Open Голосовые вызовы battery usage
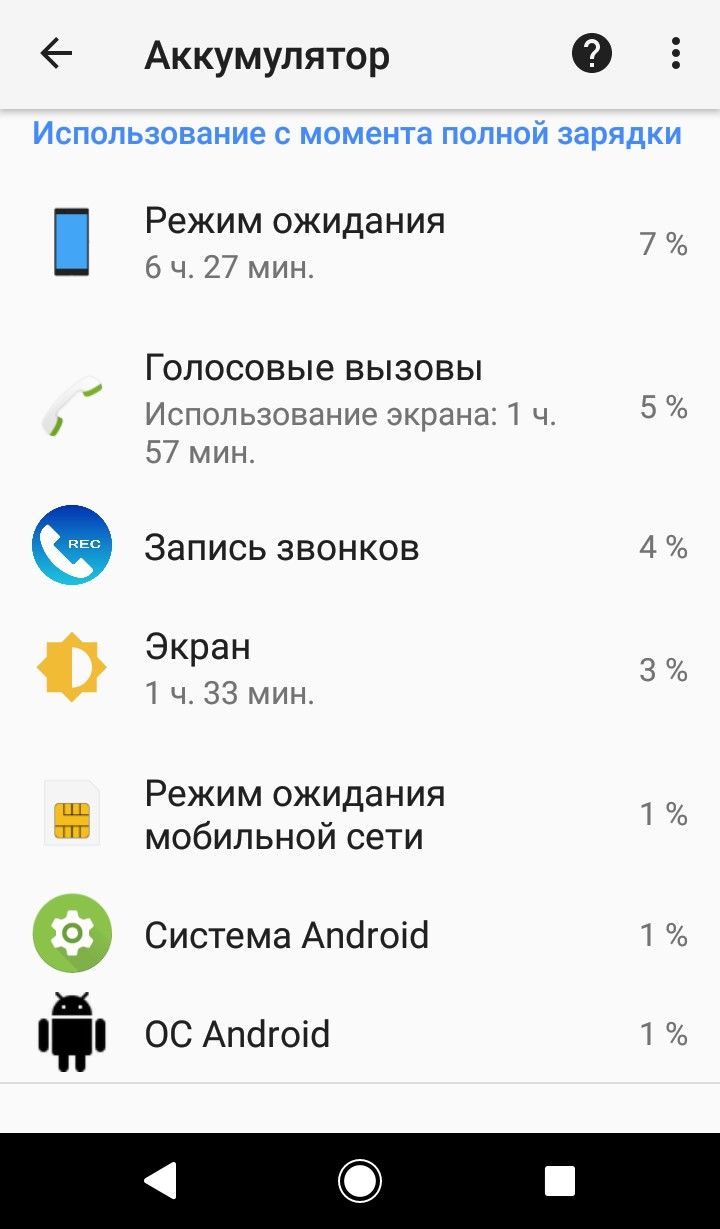The width and height of the screenshot is (720, 1229). [x=360, y=408]
